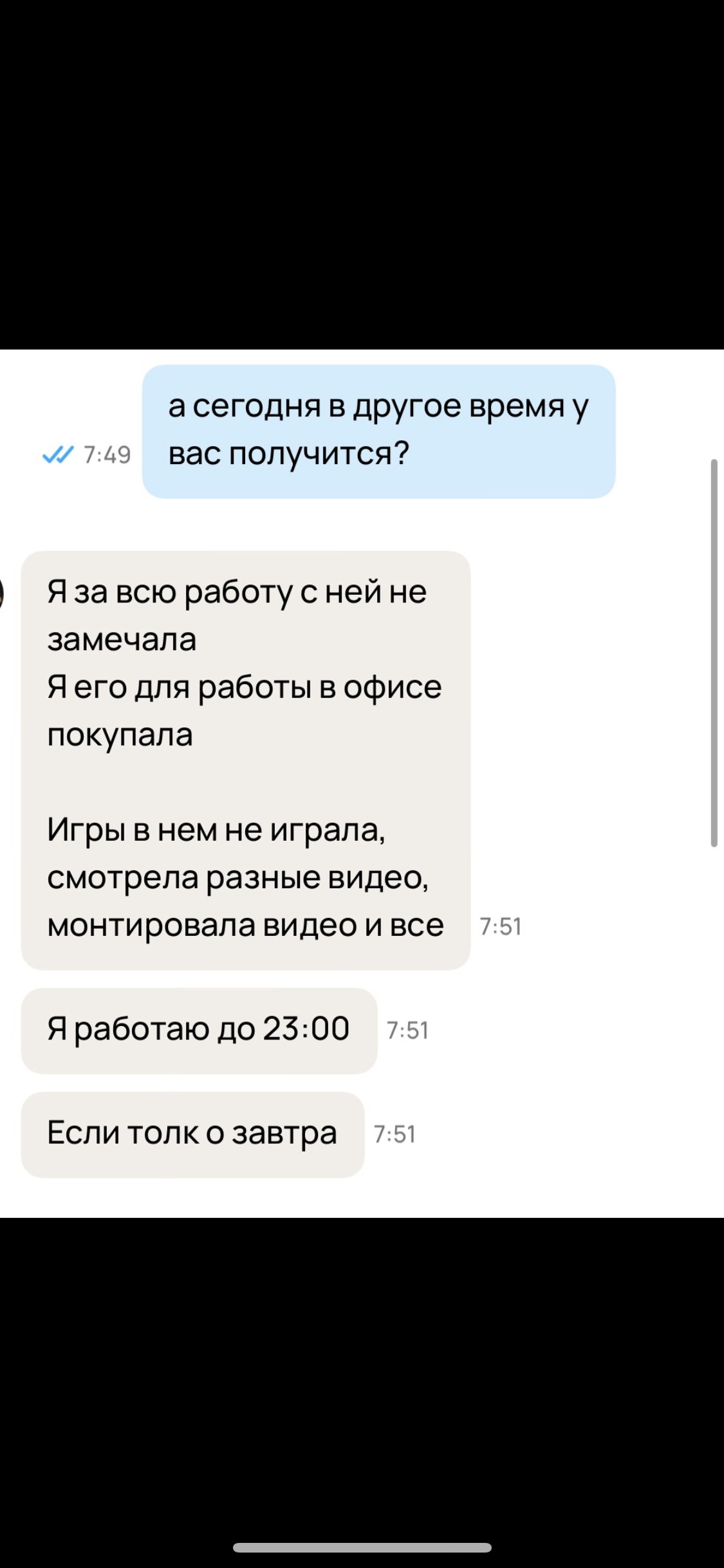
Task: Tap the displayed chat screenshot image
Action: pyautogui.click(x=362, y=783)
